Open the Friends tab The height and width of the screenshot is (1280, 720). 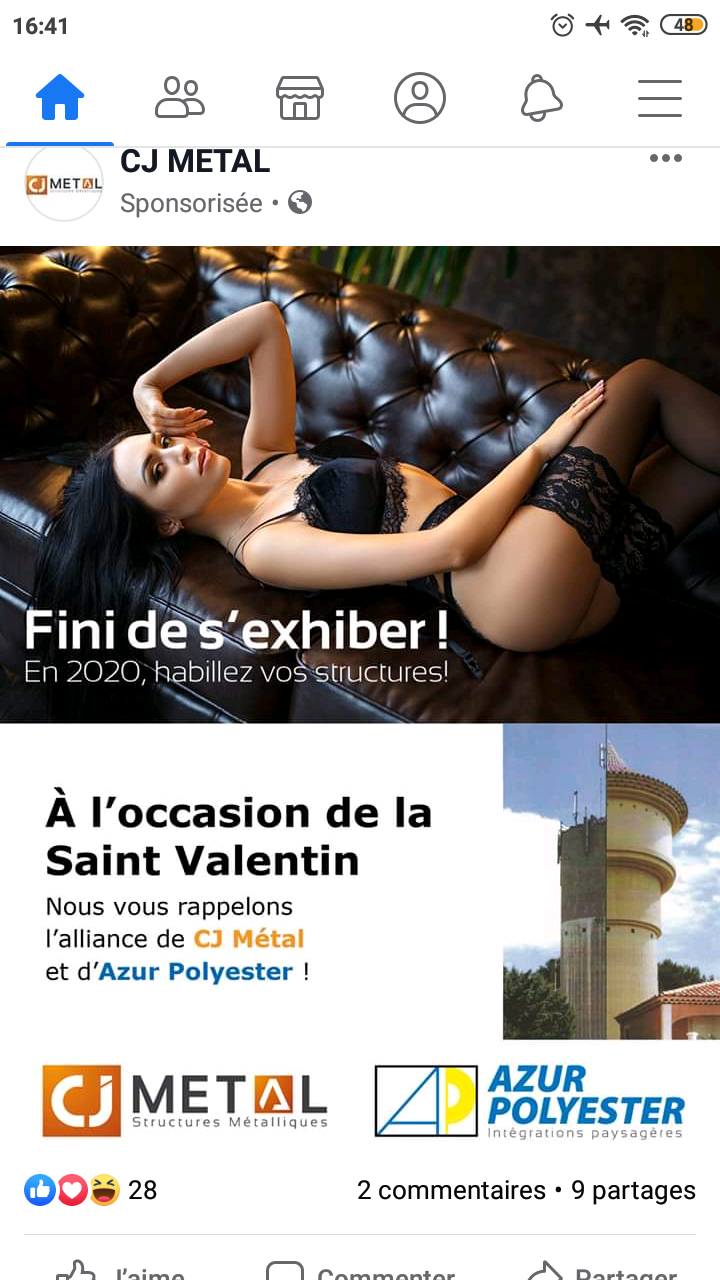click(x=180, y=98)
